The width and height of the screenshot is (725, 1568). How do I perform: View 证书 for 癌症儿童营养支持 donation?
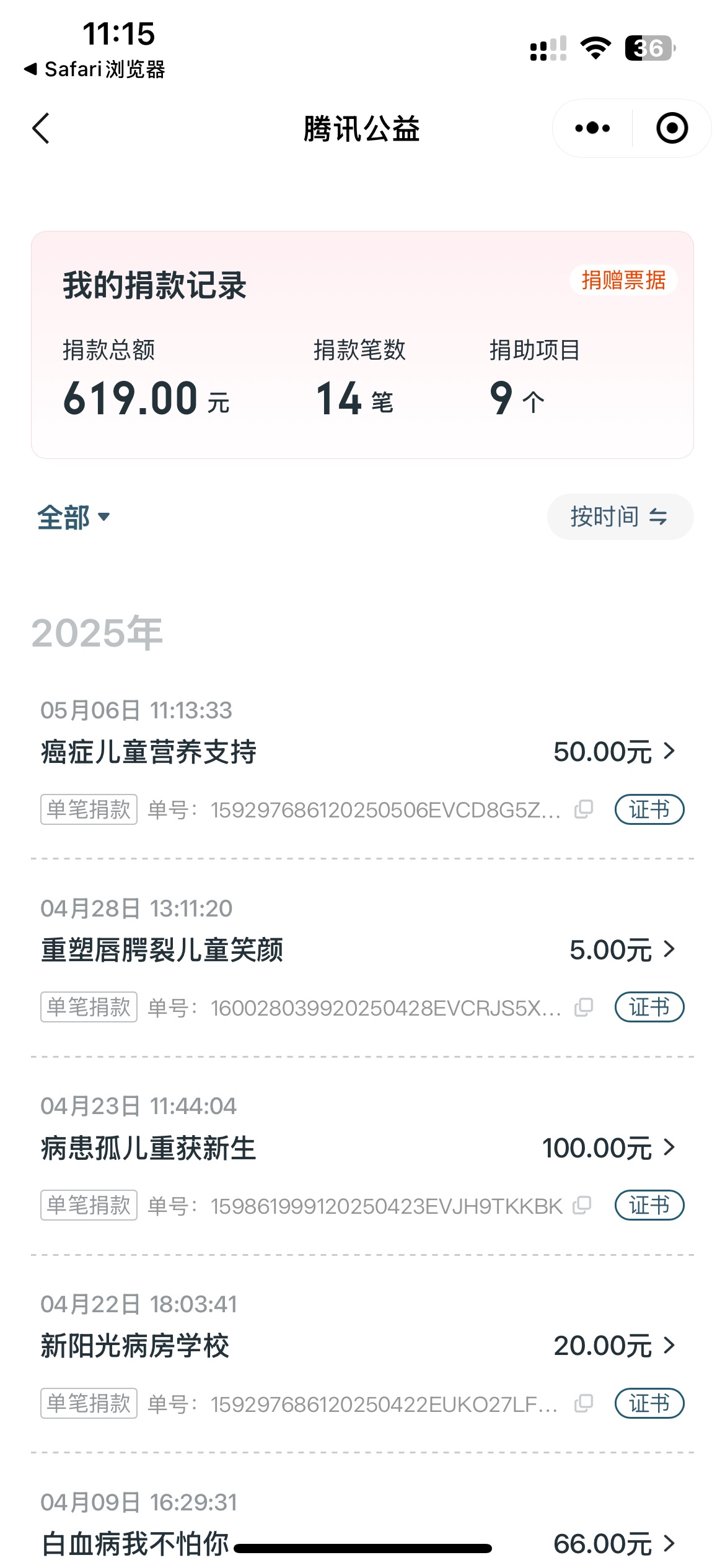pos(649,809)
